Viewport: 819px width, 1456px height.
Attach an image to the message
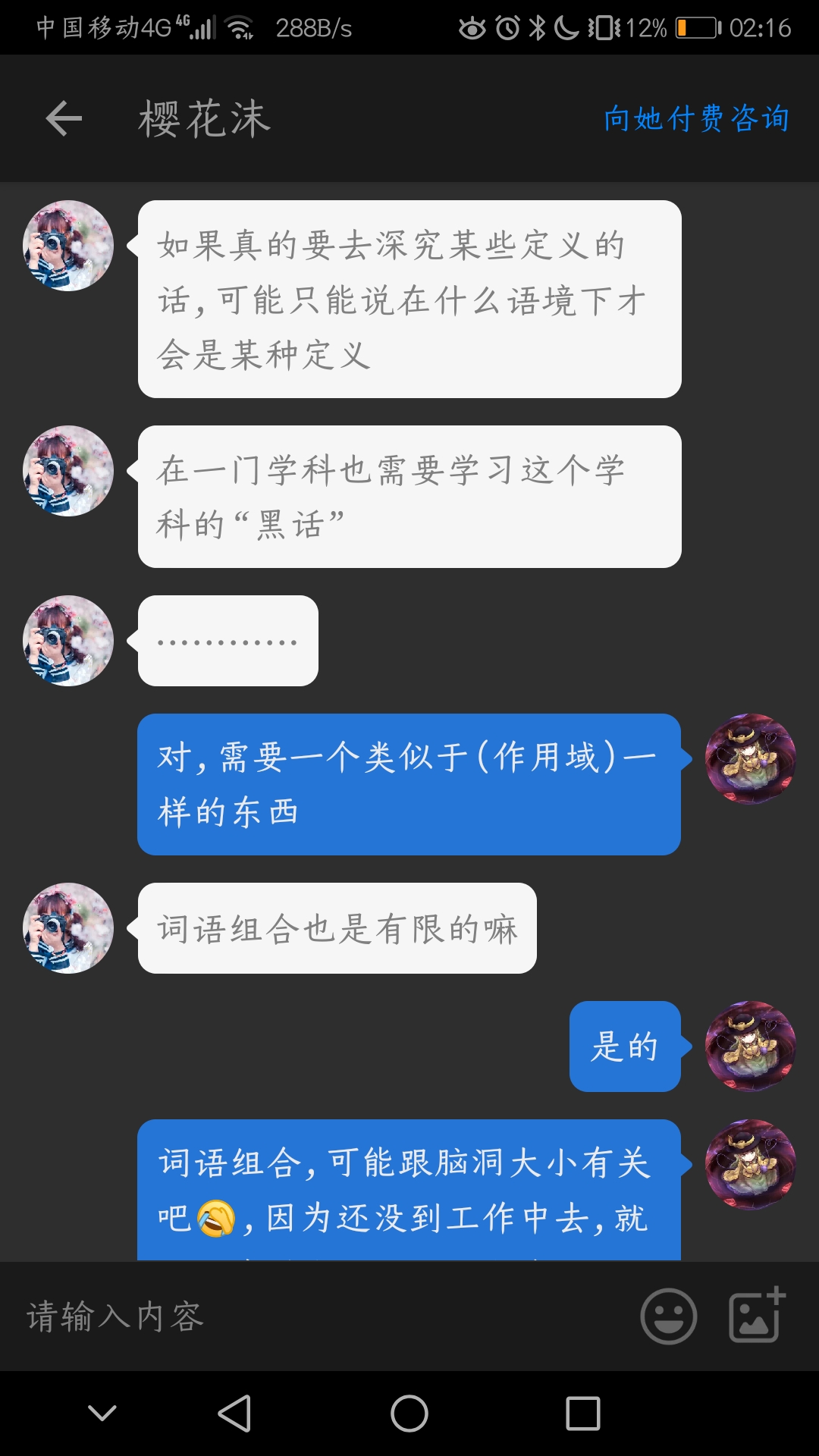(756, 1316)
